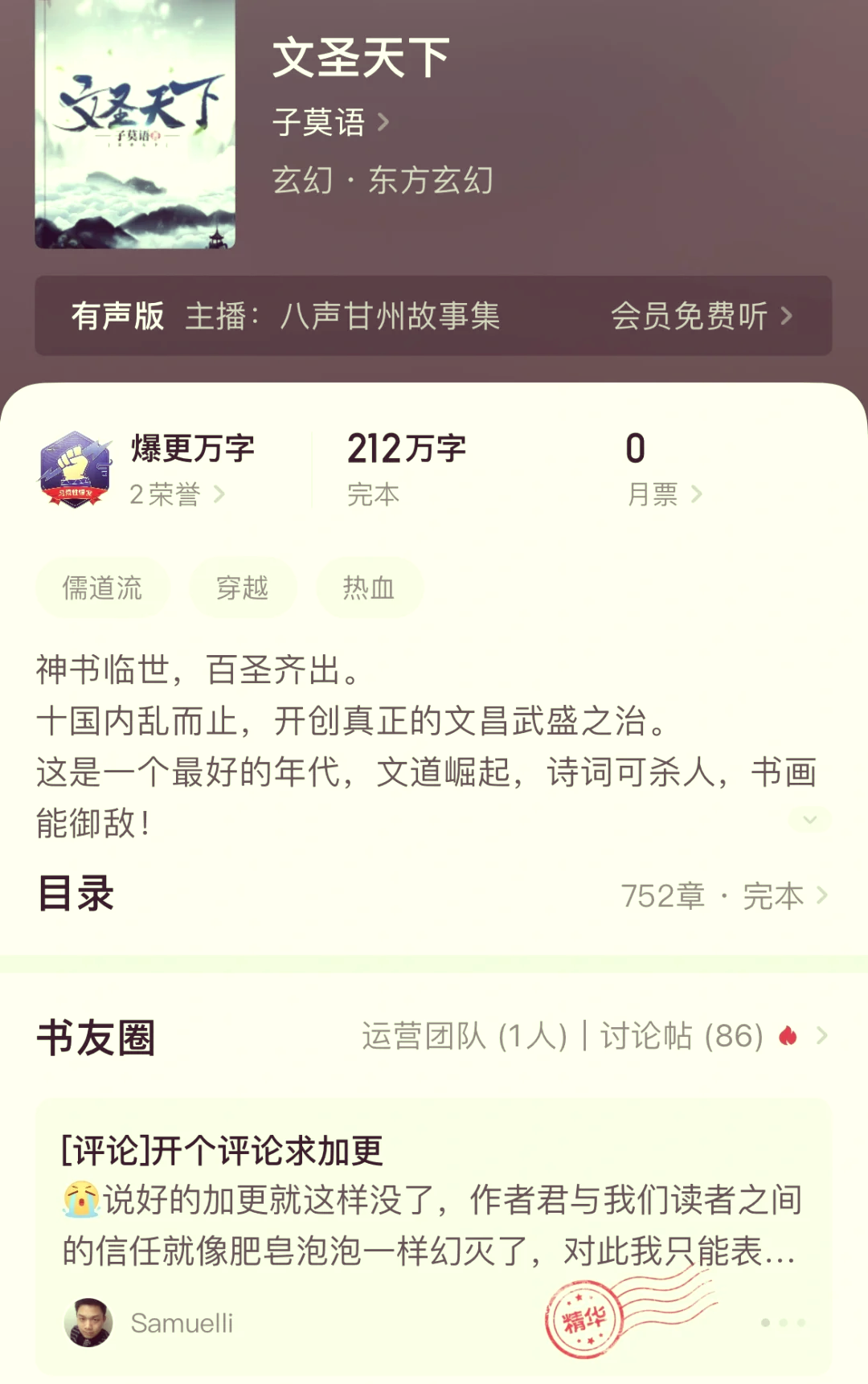Open the 目录 752章 chapter list
868x1384 pixels.
(723, 895)
